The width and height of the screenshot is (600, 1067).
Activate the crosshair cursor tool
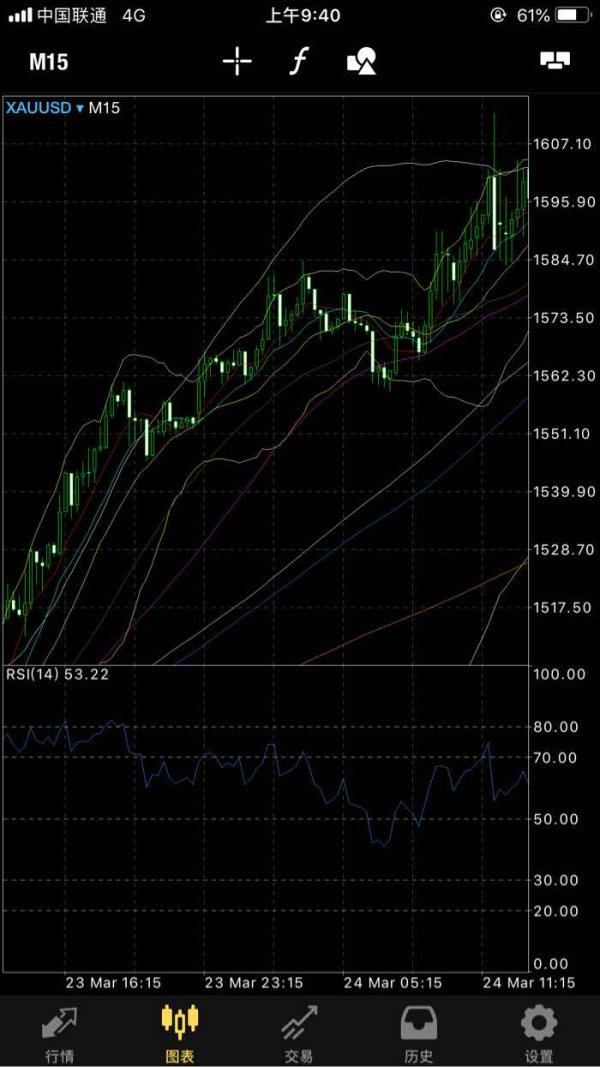(x=237, y=62)
